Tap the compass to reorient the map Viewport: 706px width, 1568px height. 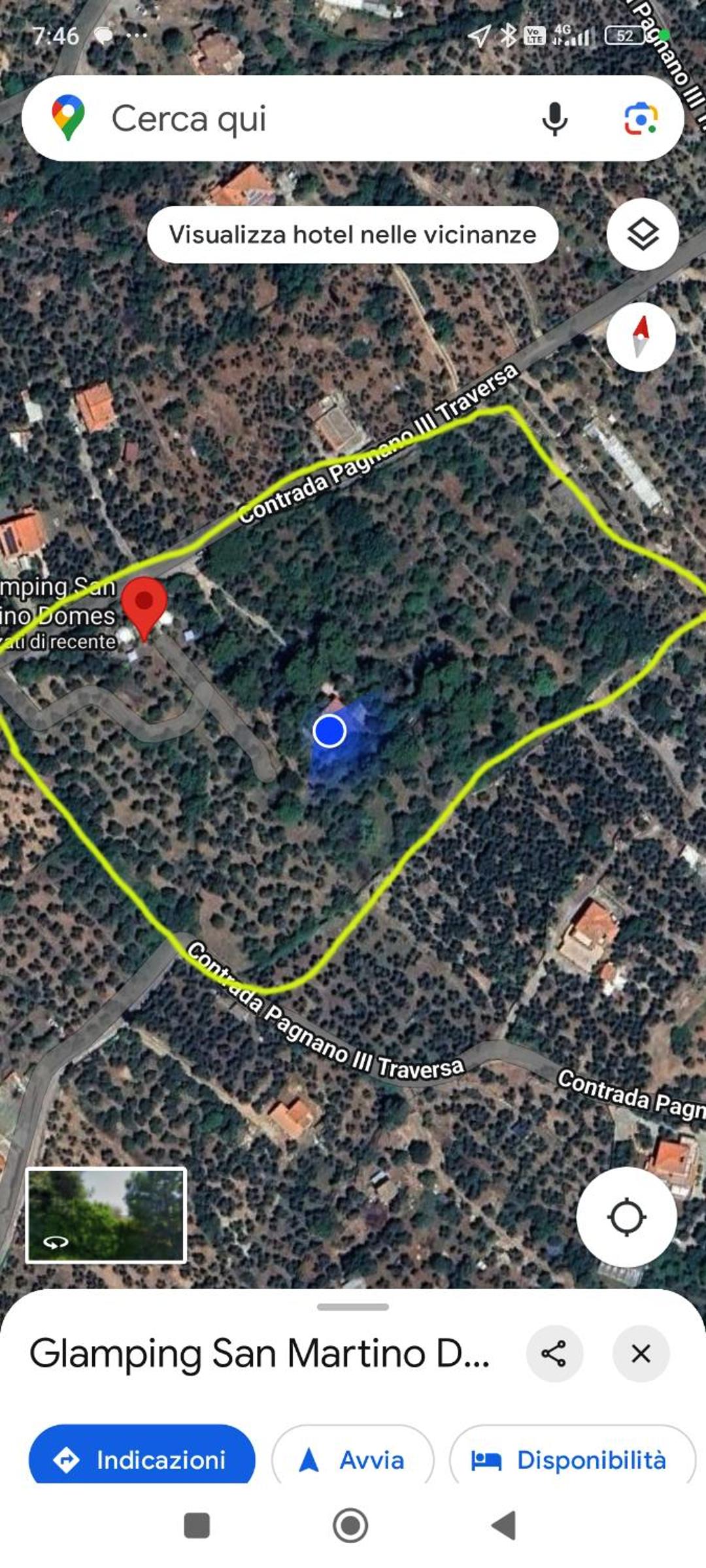click(641, 337)
